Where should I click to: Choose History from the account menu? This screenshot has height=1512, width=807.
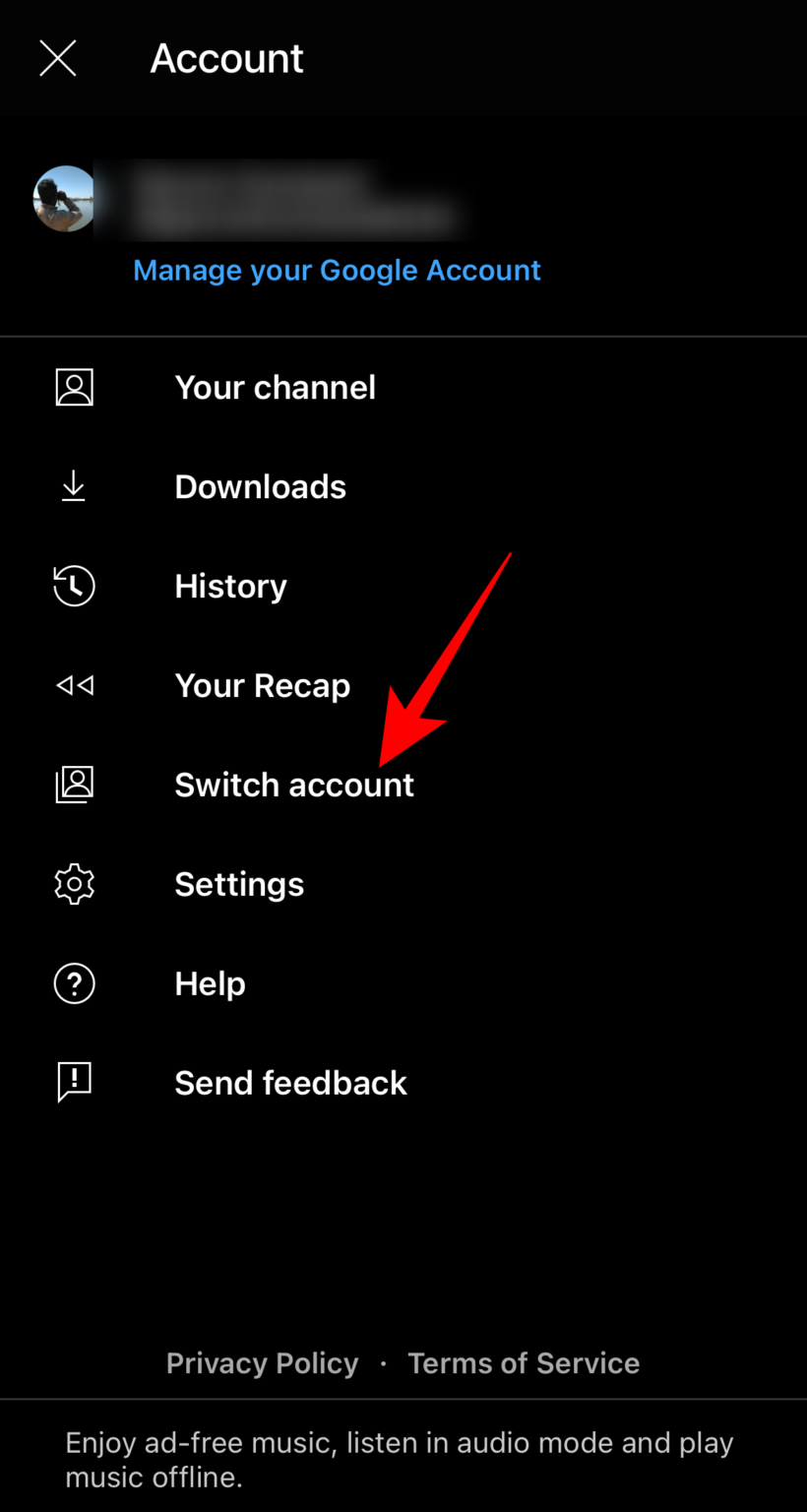pyautogui.click(x=230, y=586)
